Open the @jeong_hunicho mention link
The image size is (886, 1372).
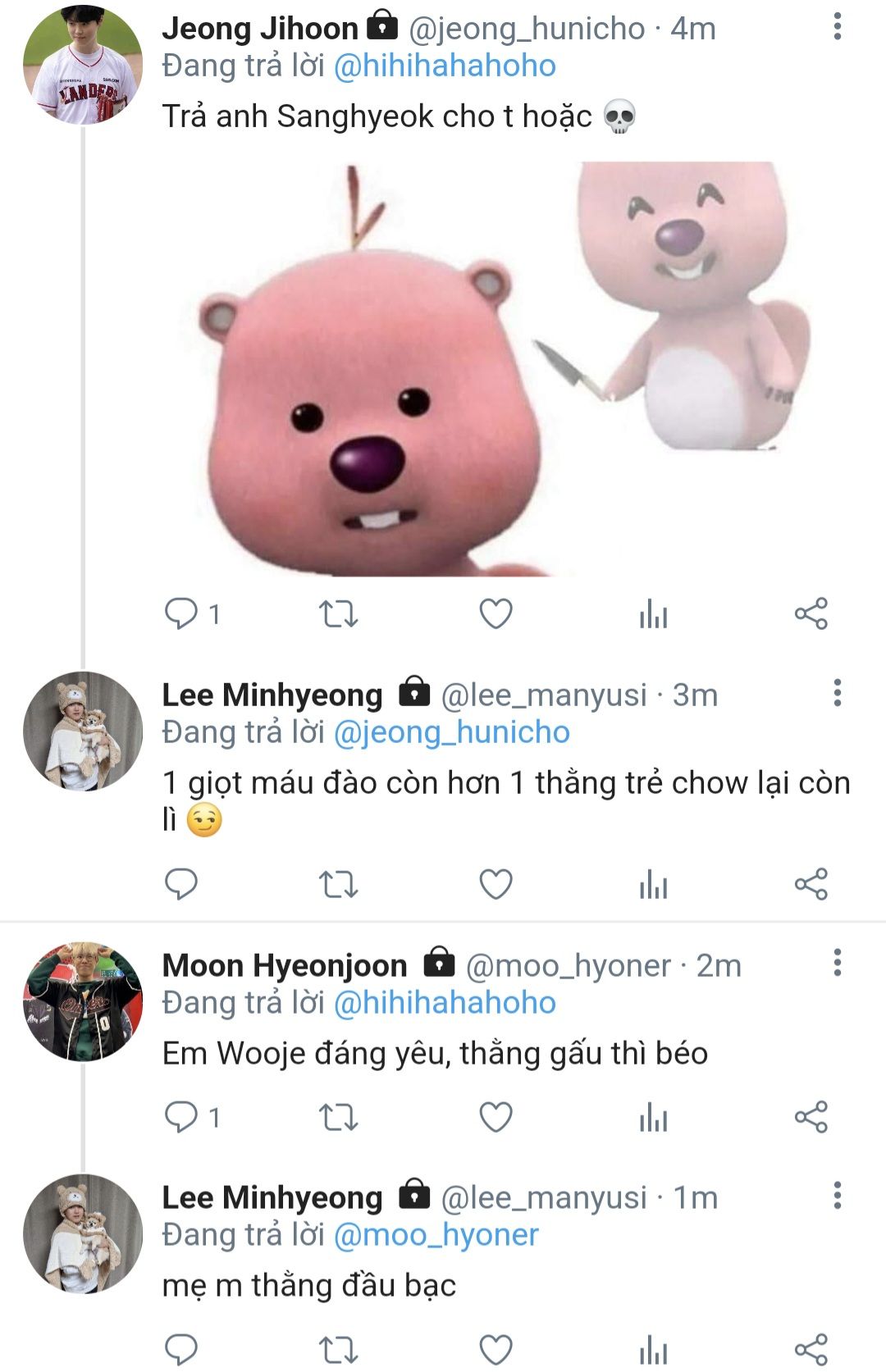[451, 732]
